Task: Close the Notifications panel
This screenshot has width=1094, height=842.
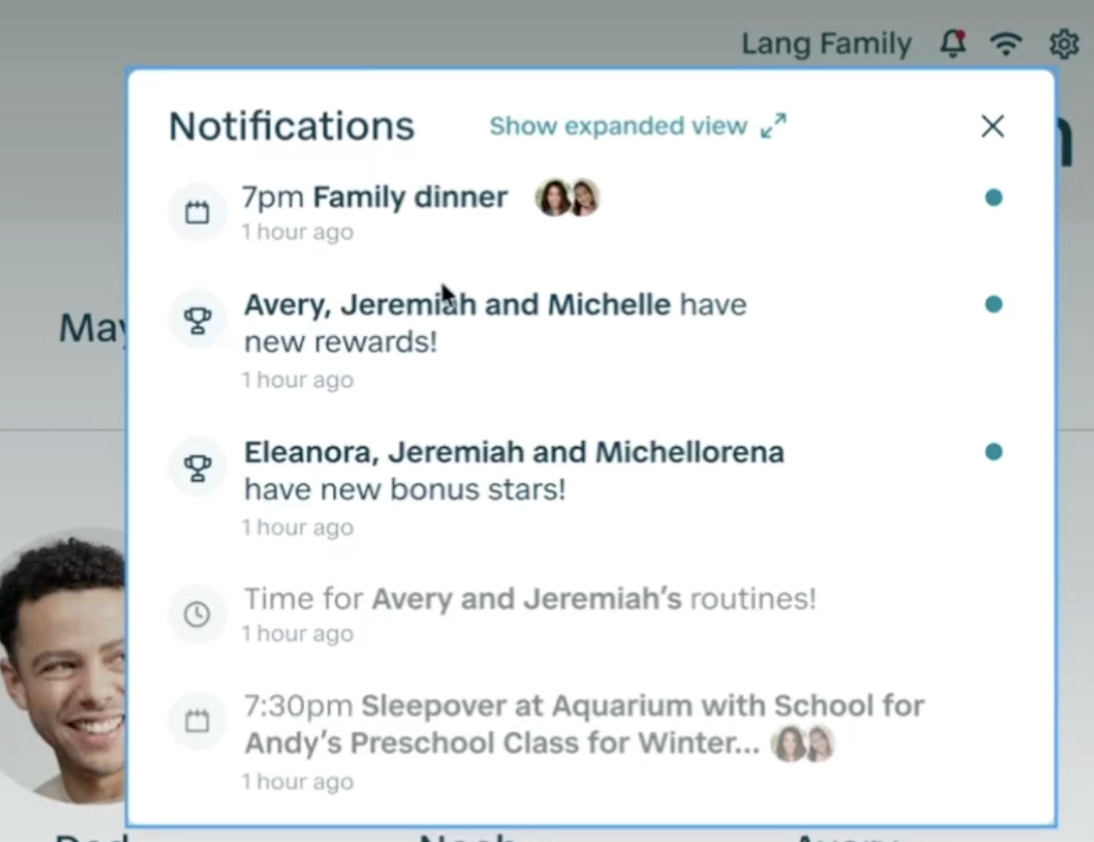Action: (x=992, y=126)
